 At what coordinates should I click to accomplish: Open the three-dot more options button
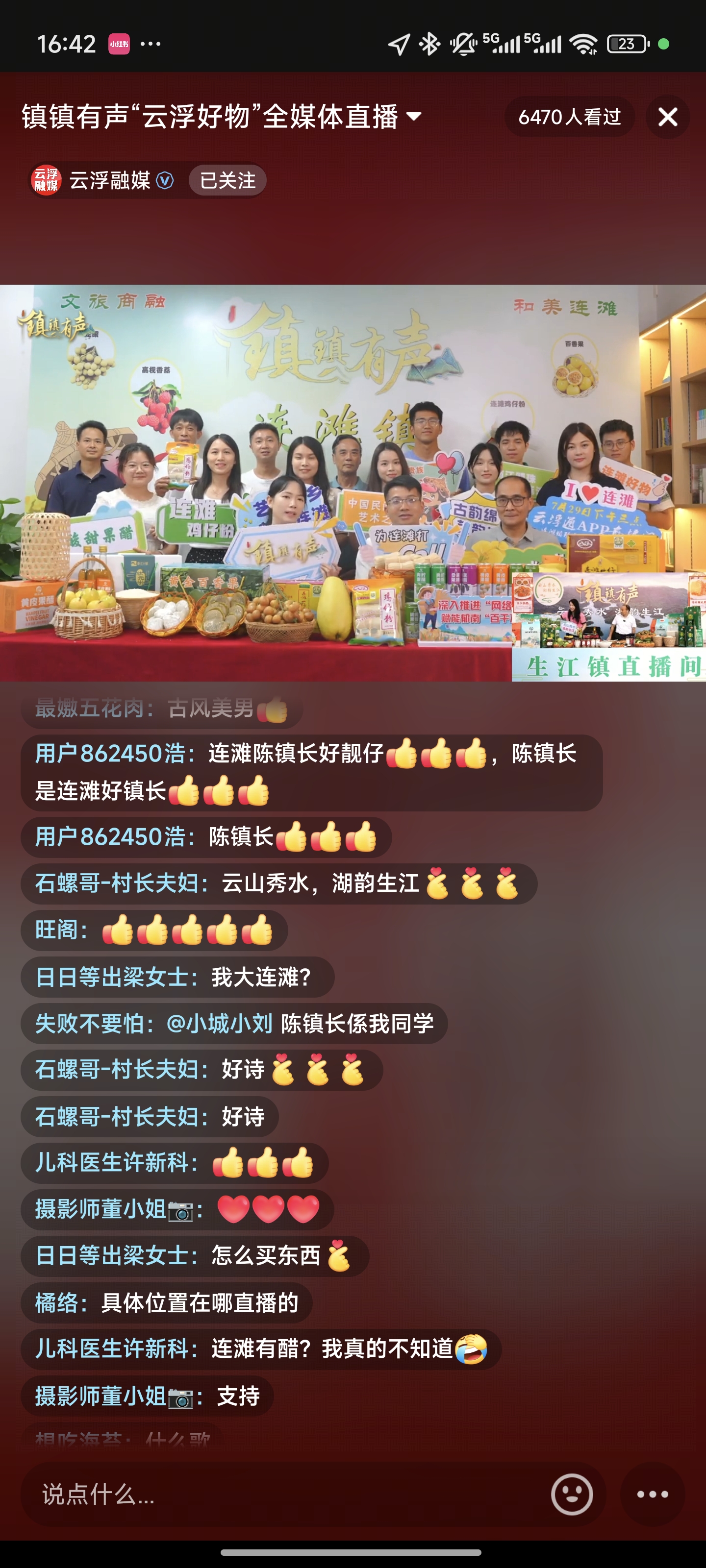click(x=653, y=1494)
